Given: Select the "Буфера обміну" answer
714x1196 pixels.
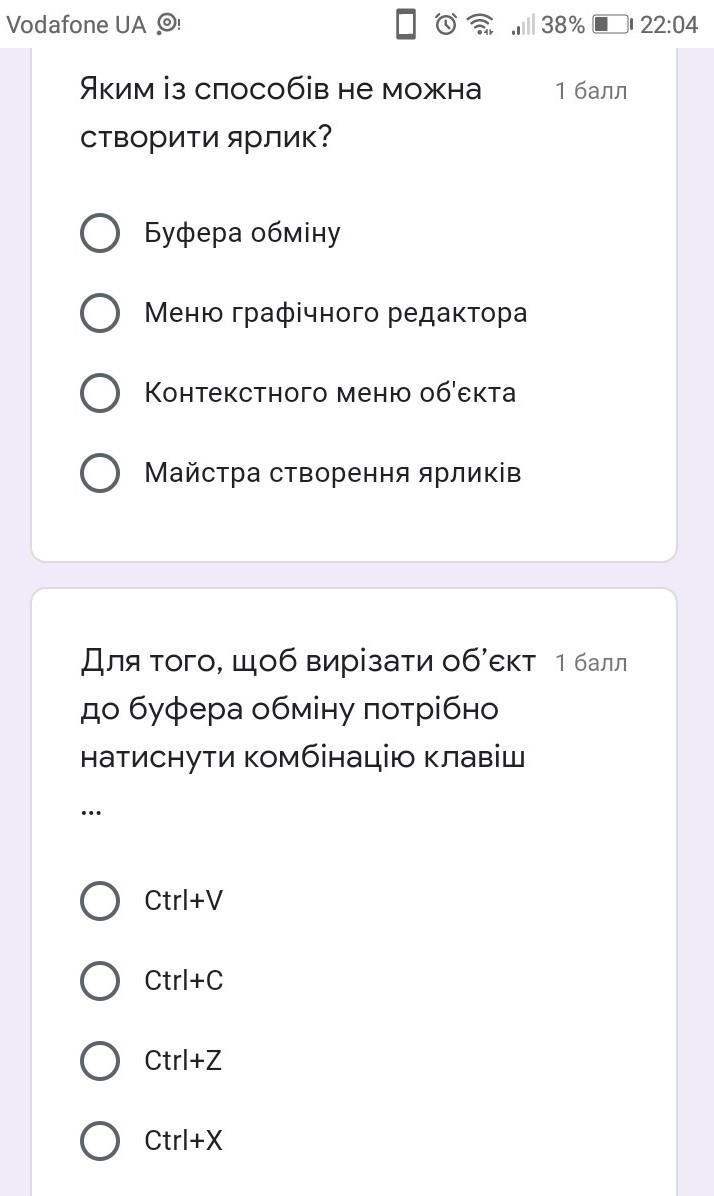Looking at the screenshot, I should click(x=100, y=233).
